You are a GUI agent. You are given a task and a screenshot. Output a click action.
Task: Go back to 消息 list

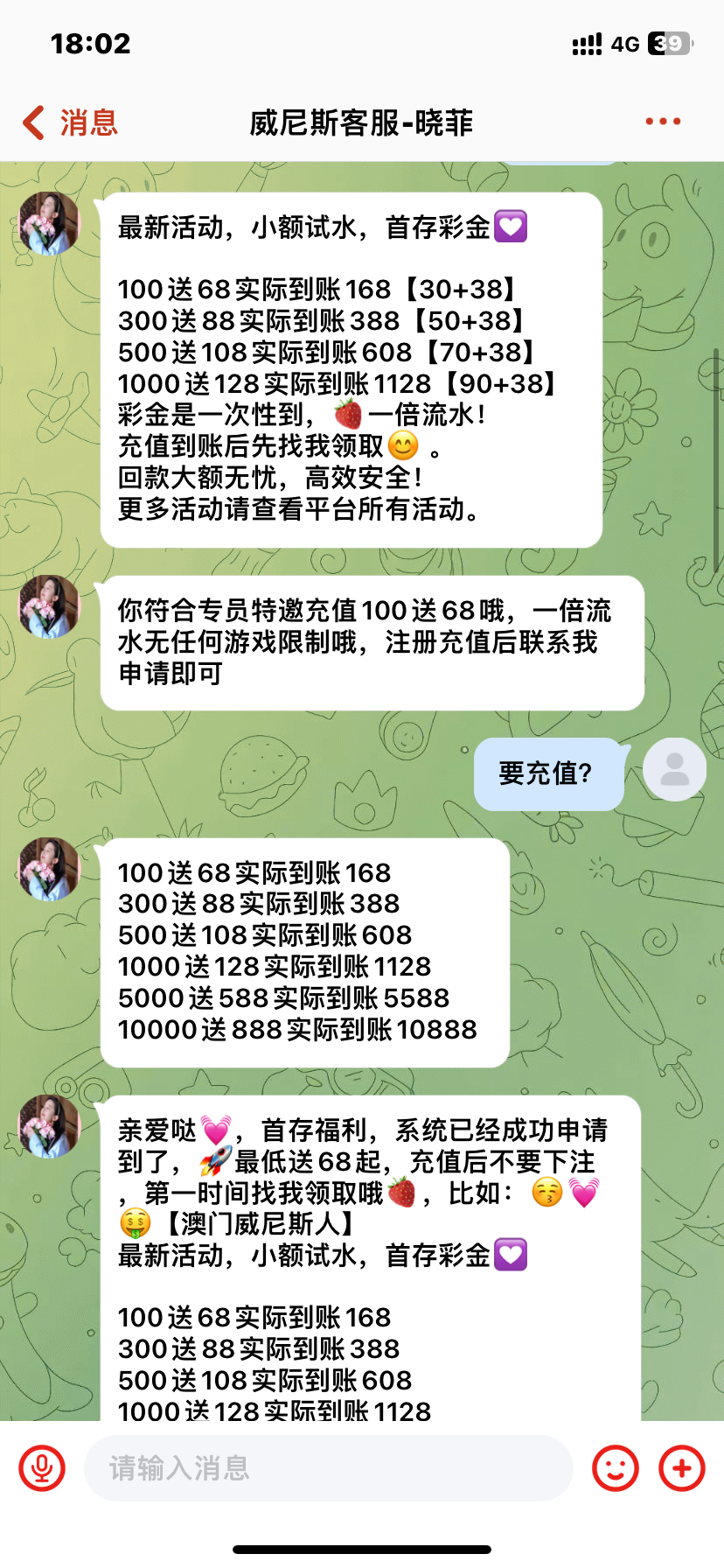tap(70, 122)
